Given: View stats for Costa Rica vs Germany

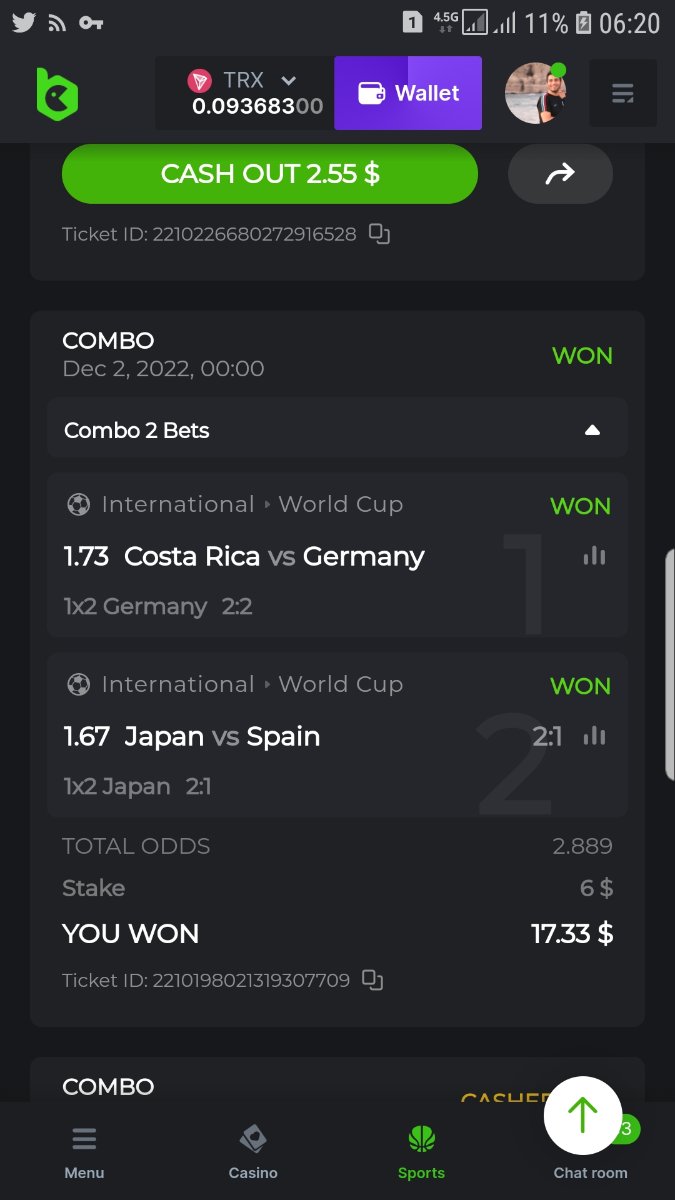Looking at the screenshot, I should 595,556.
